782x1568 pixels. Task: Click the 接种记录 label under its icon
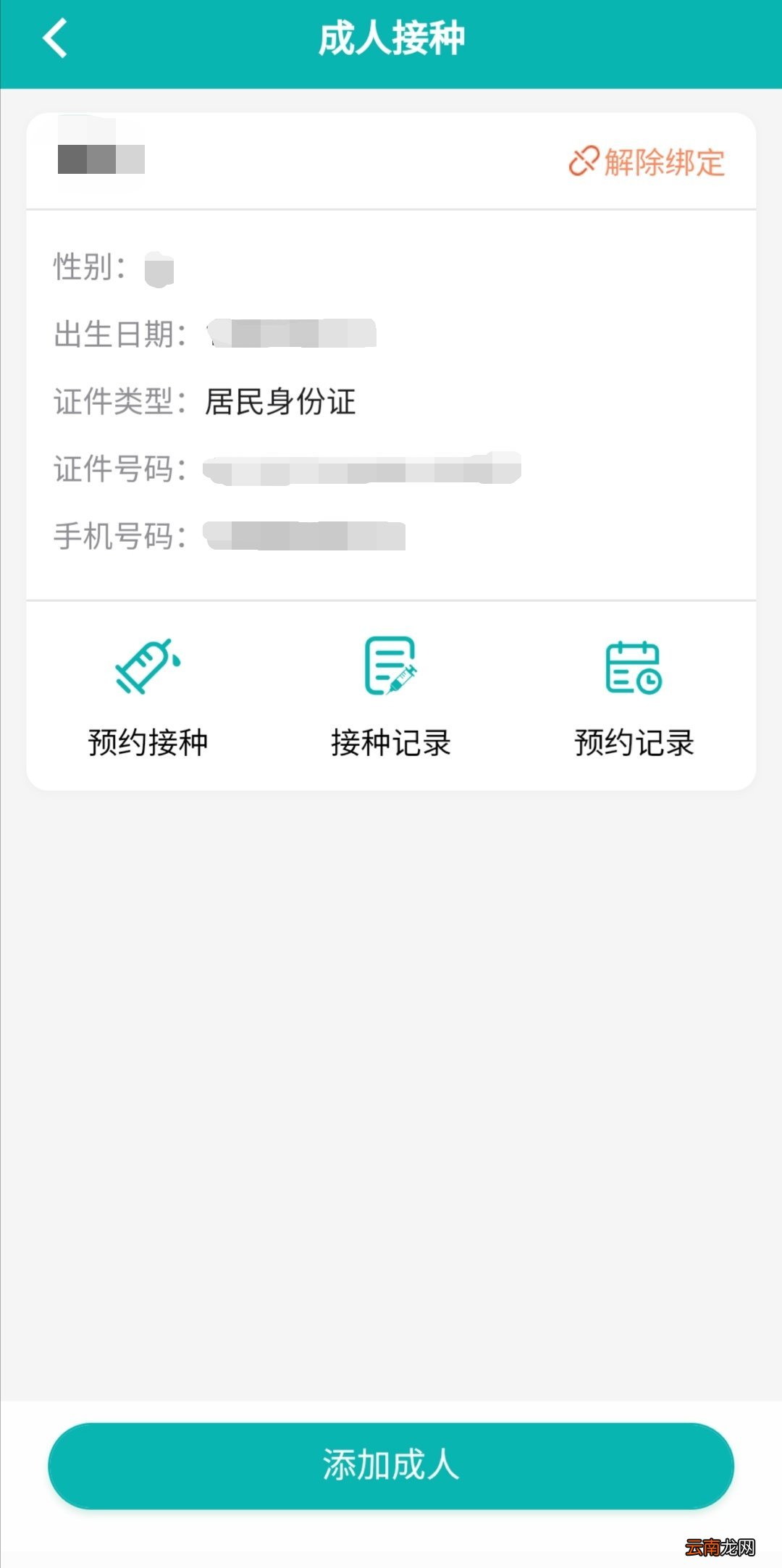tap(391, 742)
